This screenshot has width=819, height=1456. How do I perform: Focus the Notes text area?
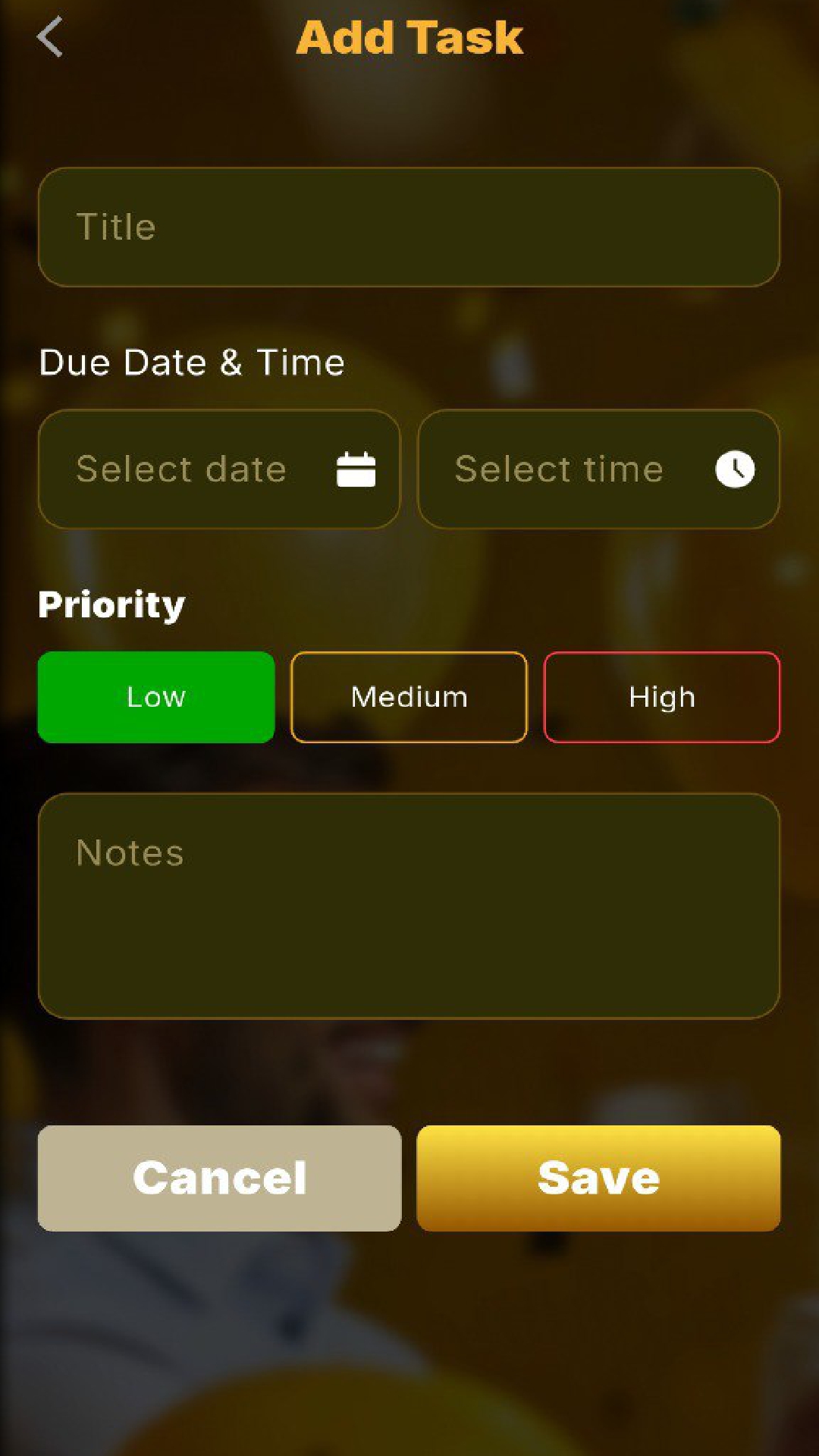tap(409, 905)
